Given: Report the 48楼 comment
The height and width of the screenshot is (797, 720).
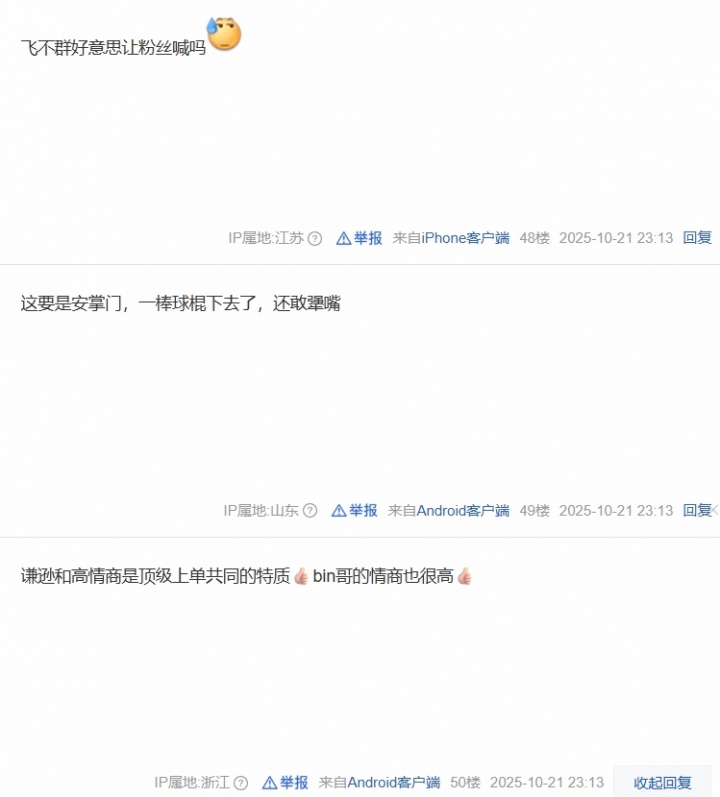Looking at the screenshot, I should [359, 238].
